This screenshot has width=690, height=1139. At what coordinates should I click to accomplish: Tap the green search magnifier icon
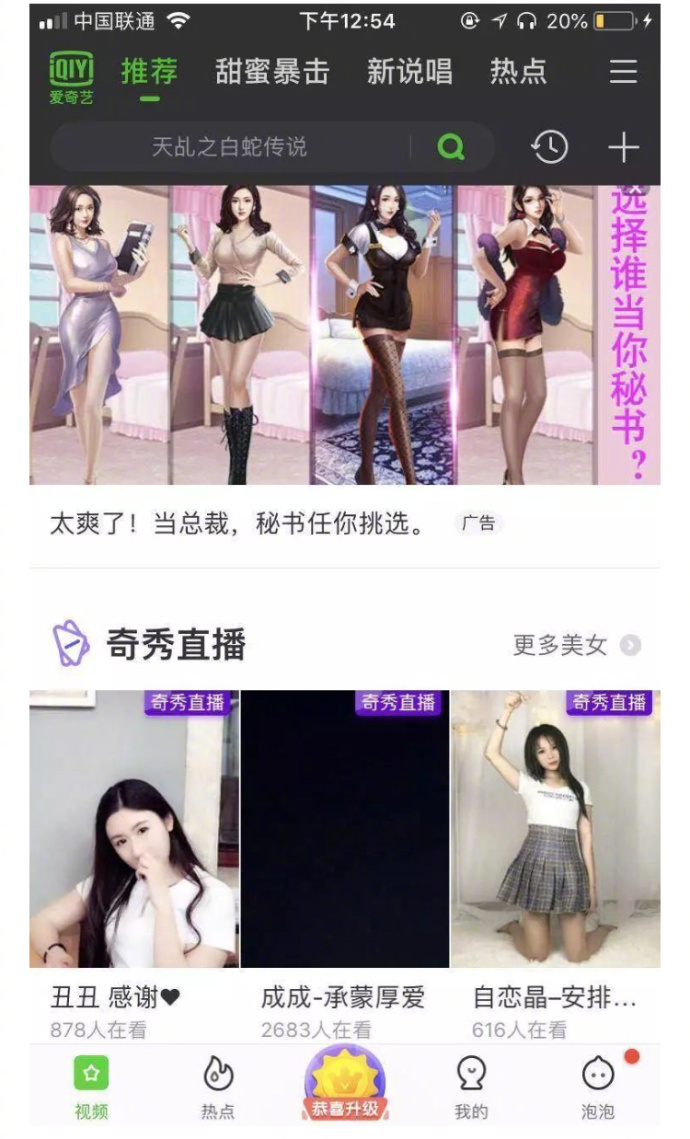(451, 148)
